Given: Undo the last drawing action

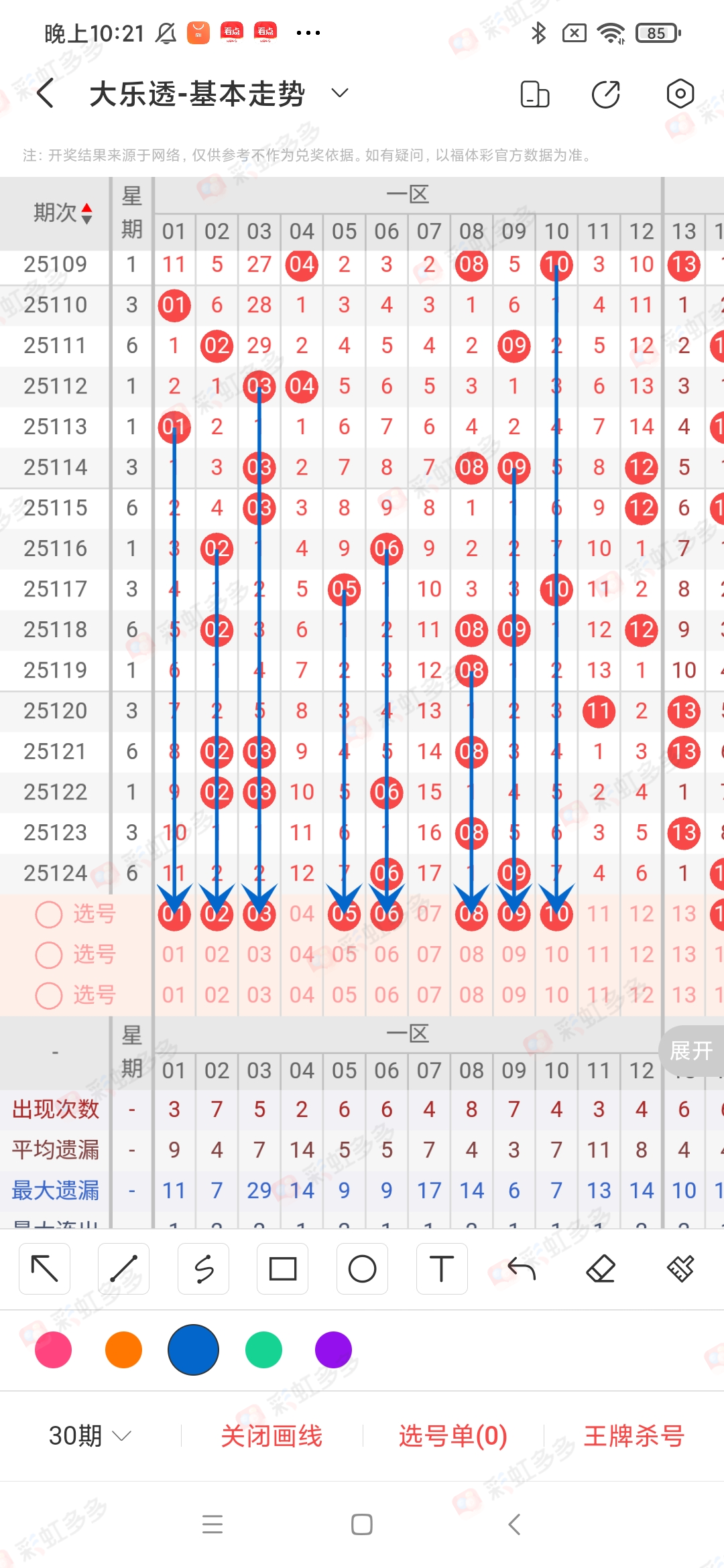Looking at the screenshot, I should coord(520,1268).
